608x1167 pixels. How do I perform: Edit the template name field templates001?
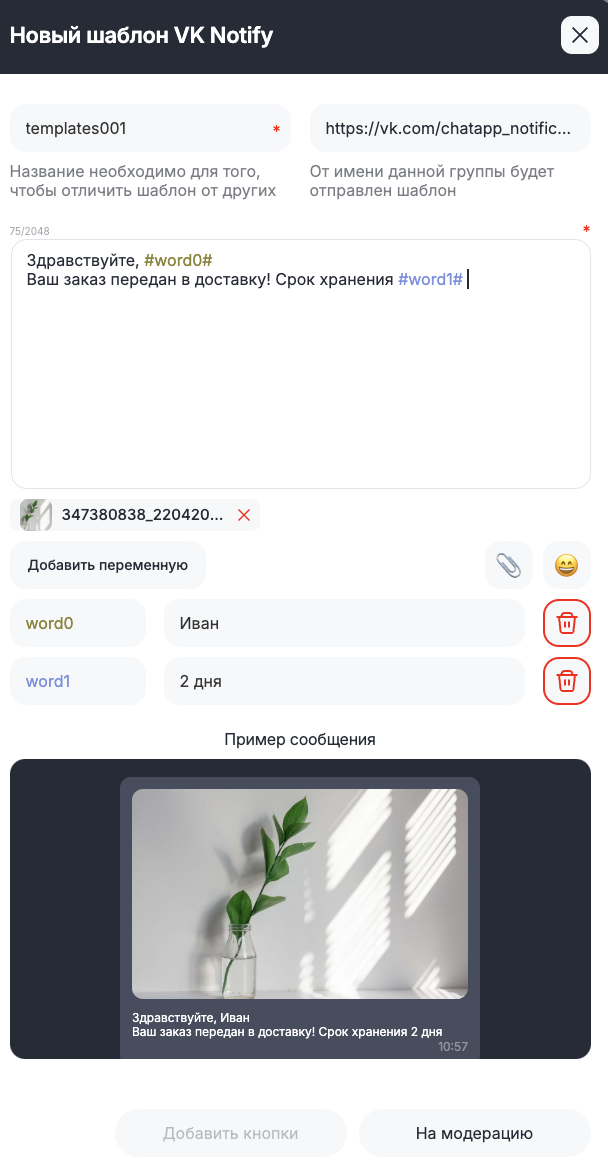click(140, 129)
